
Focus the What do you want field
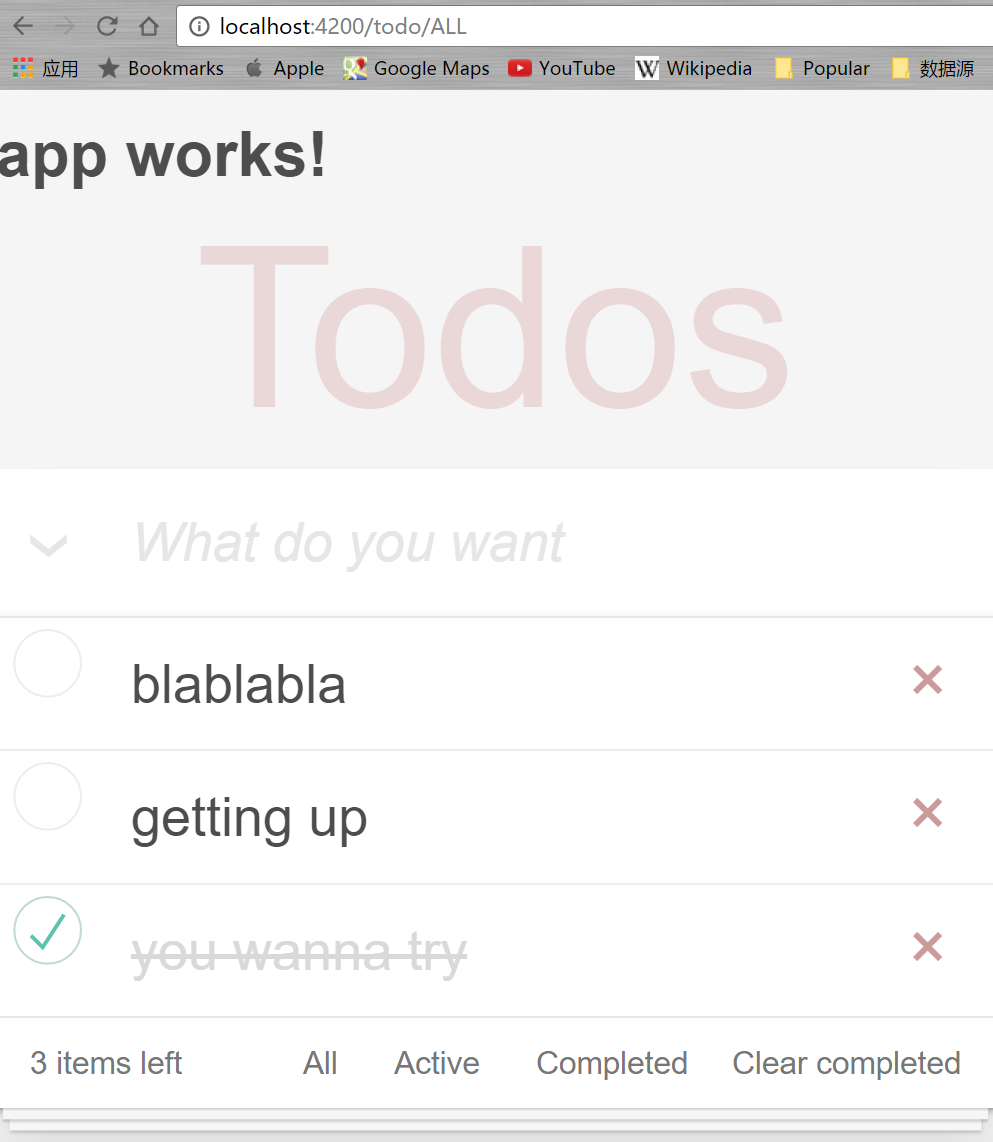coord(500,543)
